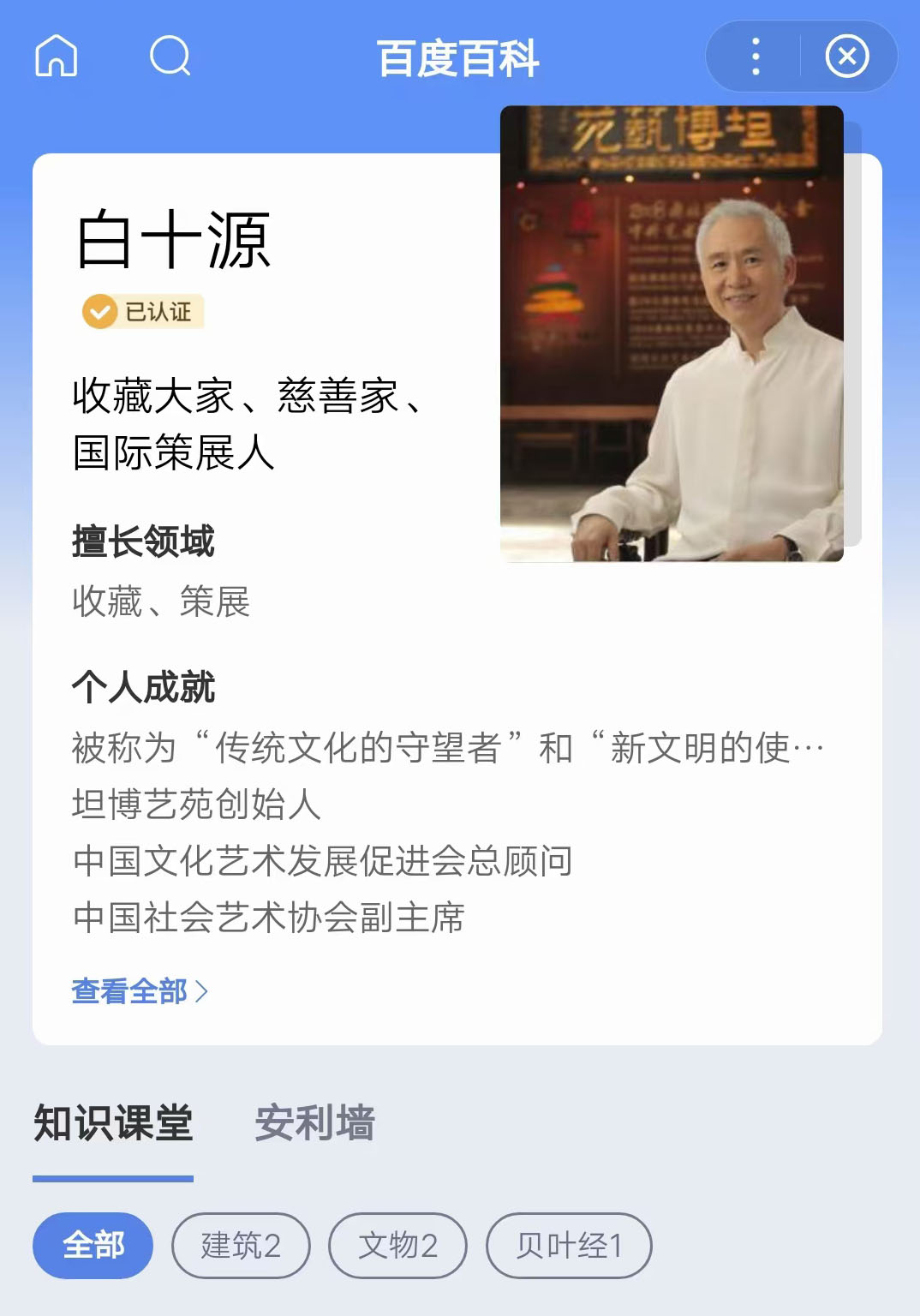Switch to the 知识课堂 tab
The height and width of the screenshot is (1316, 920).
coord(113,1122)
